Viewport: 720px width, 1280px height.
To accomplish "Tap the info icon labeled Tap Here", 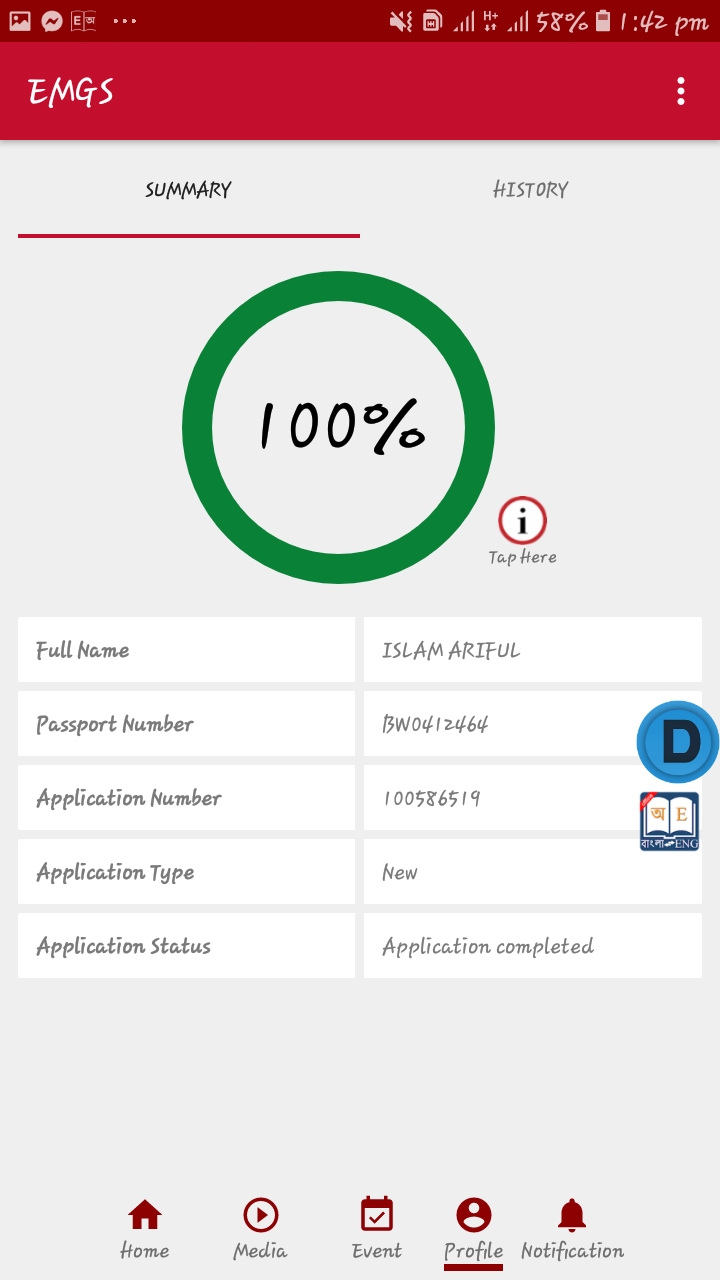I will tap(522, 521).
